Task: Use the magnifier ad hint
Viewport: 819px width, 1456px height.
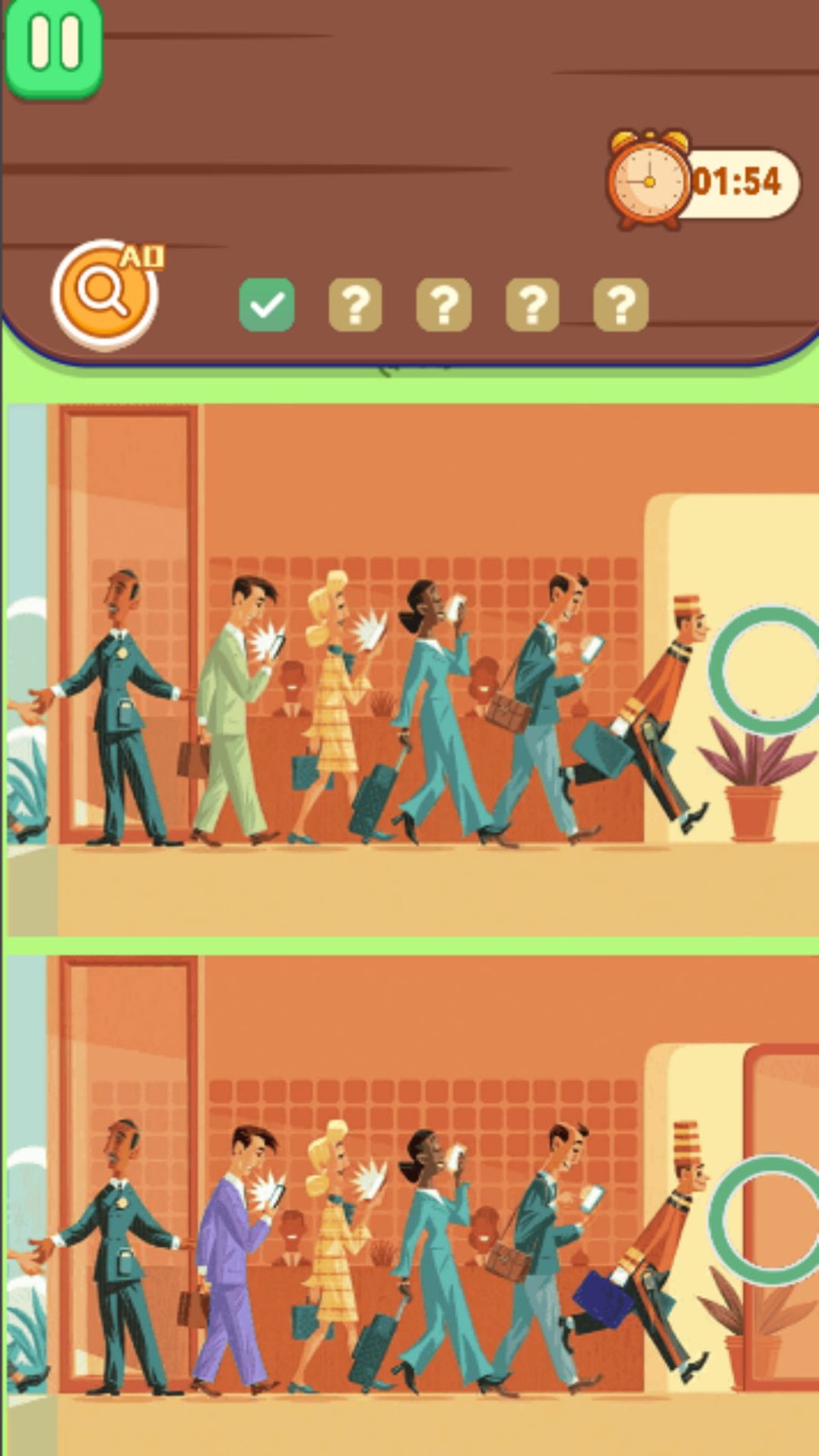Action: [x=105, y=294]
